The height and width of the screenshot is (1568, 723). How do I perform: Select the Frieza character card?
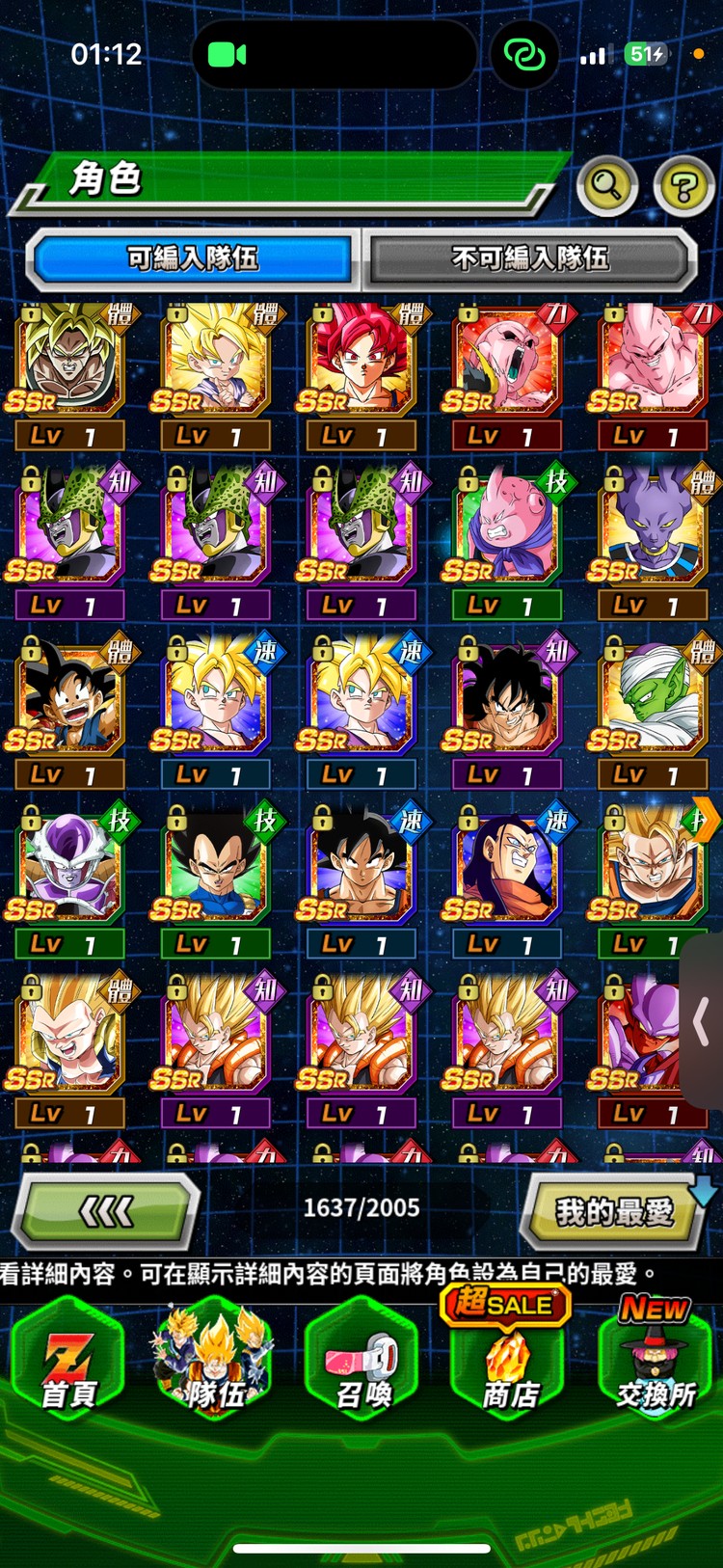pos(69,868)
